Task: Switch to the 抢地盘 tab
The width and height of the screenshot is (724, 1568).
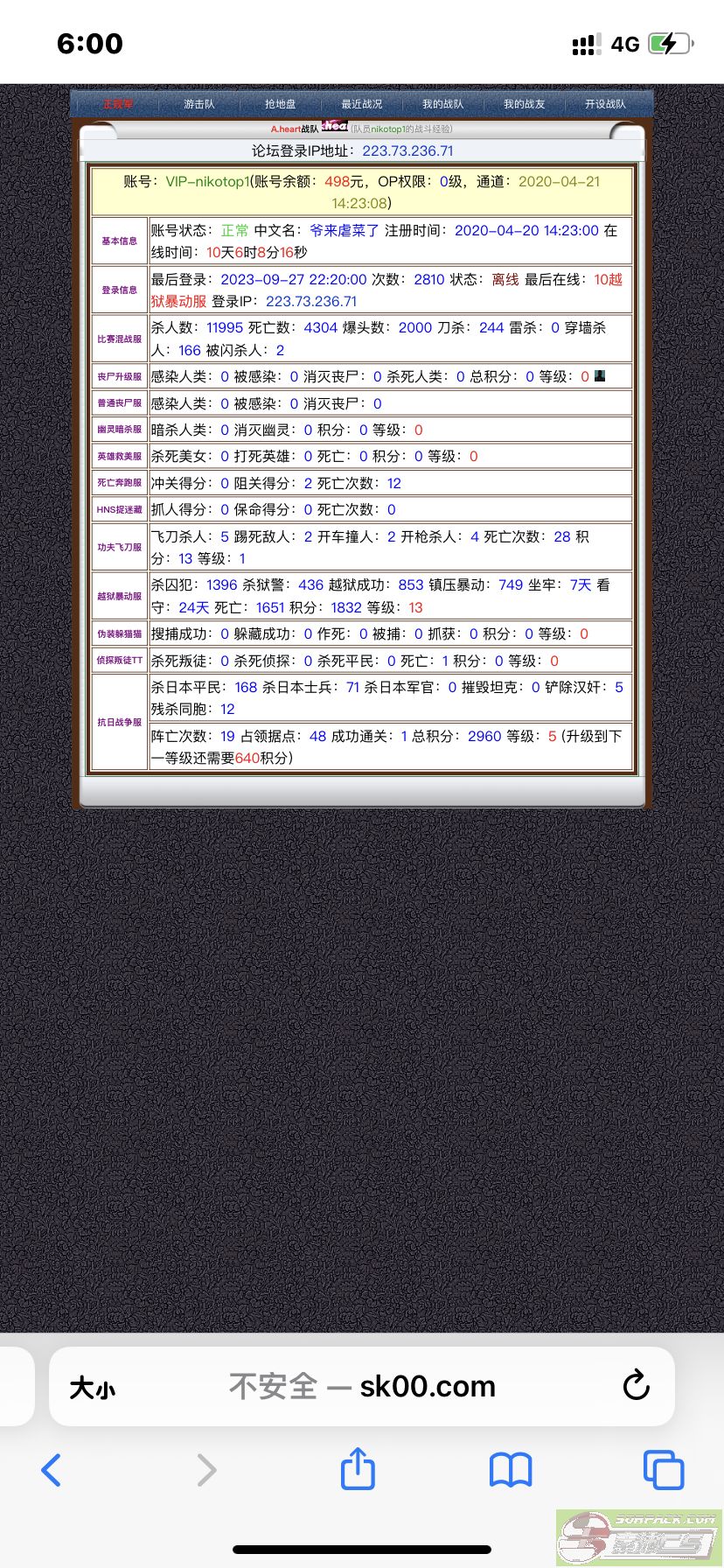Action: [x=280, y=104]
